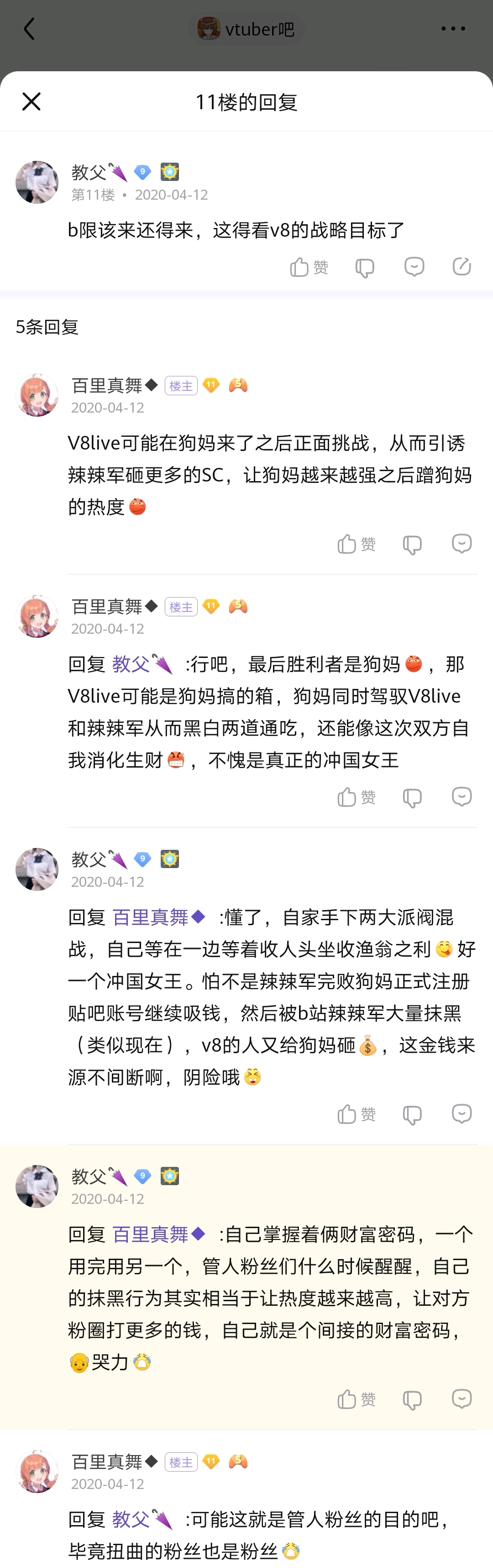Open 教父's avatar on the 11th floor post
Image resolution: width=493 pixels, height=1568 pixels.
click(37, 182)
